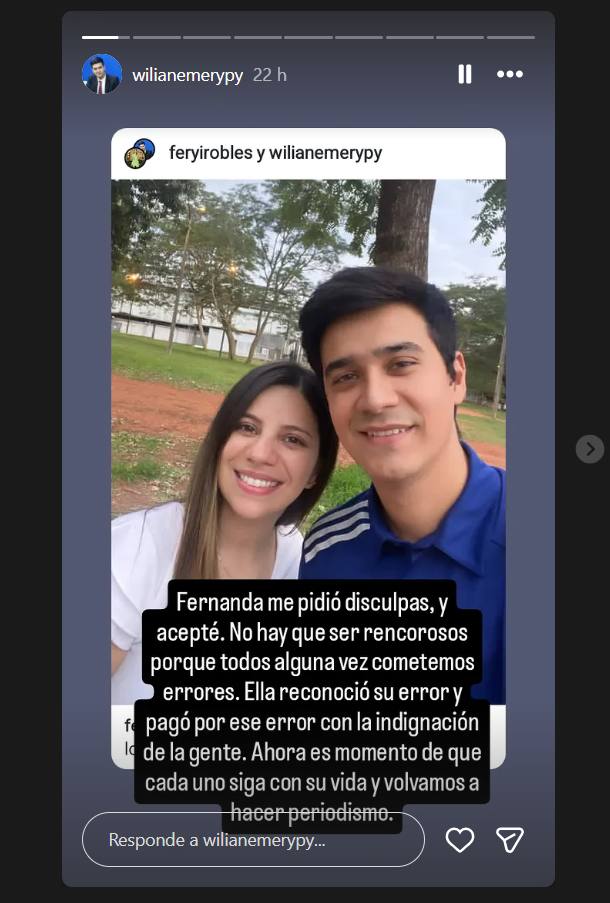Open the three-dot more options menu
Viewport: 610px width, 903px height.
pos(510,74)
